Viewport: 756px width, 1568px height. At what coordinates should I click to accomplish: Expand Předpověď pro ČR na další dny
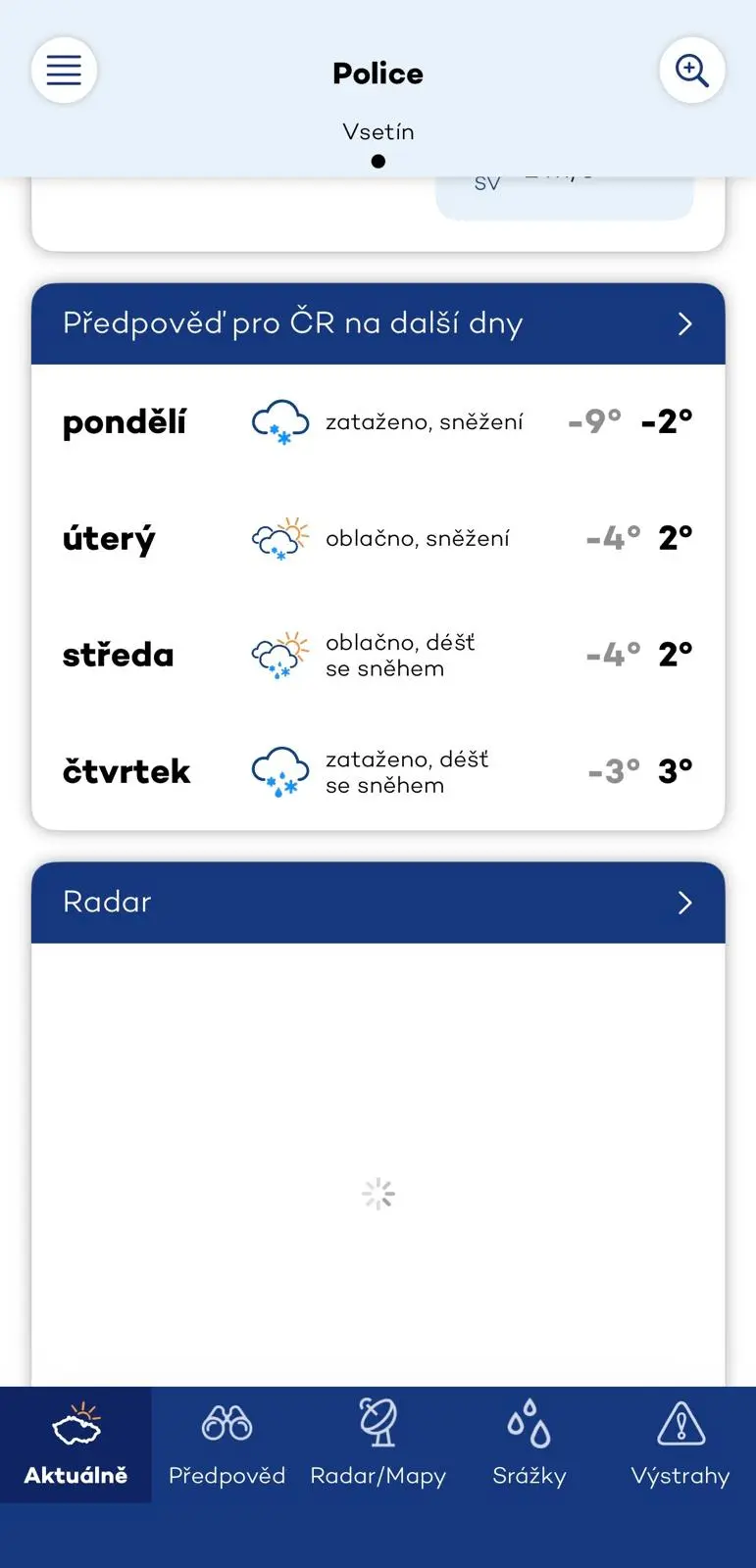click(684, 324)
